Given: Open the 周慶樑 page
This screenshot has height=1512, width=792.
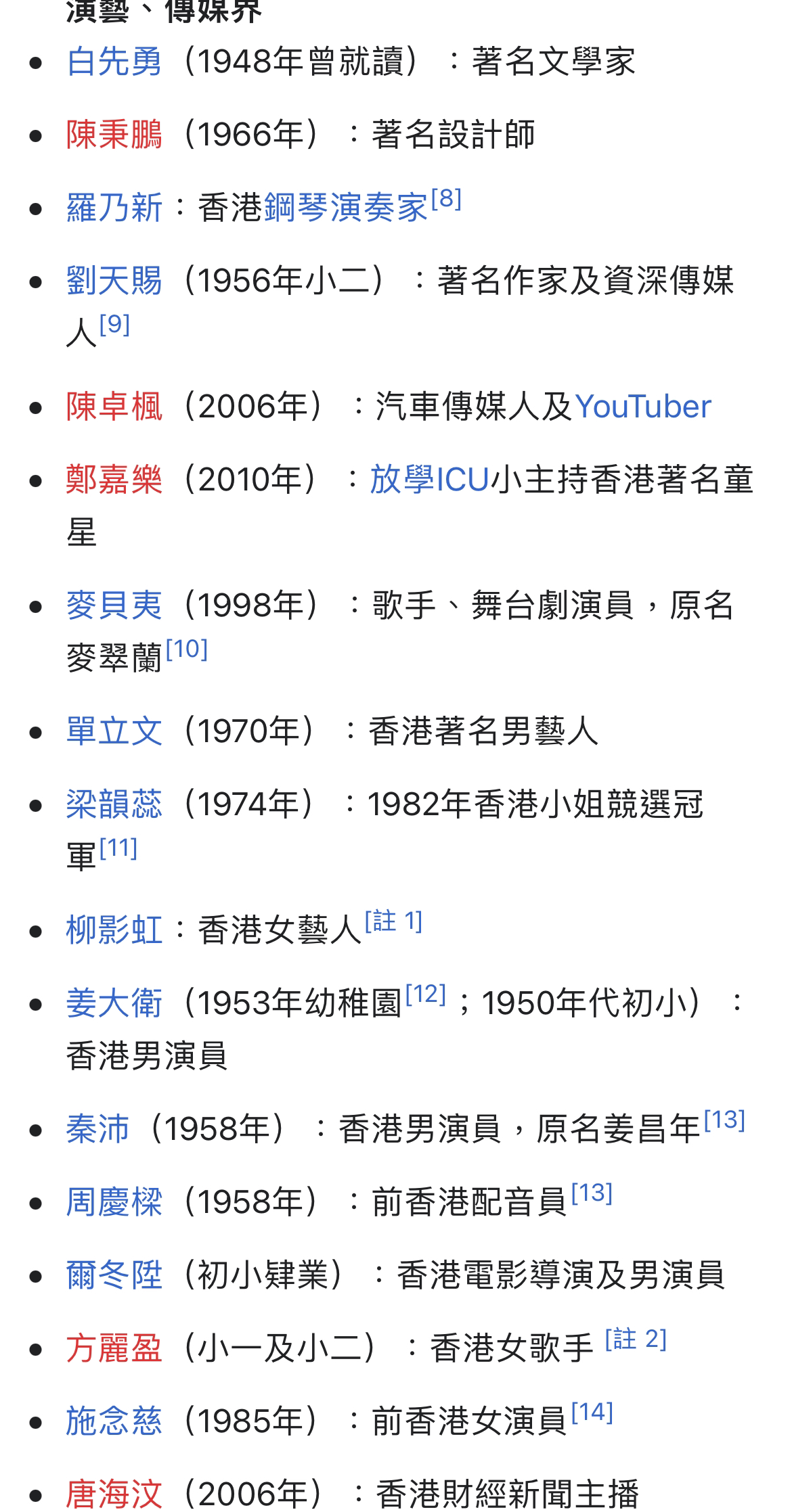Looking at the screenshot, I should 114,1203.
